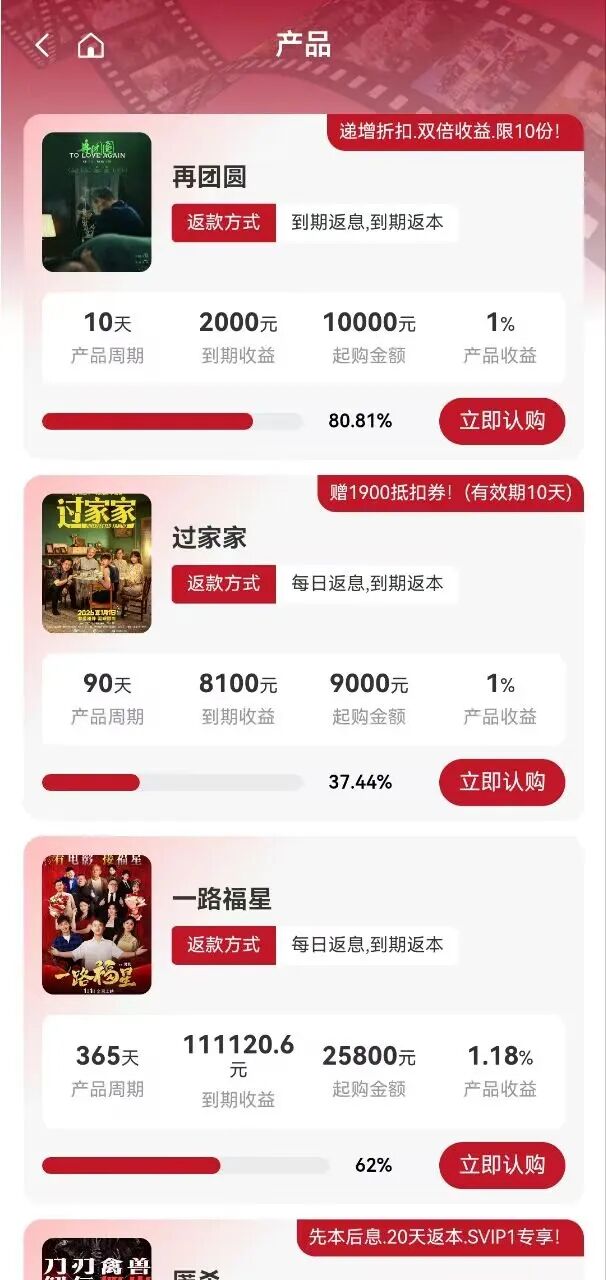View the 过家家 poster thumbnail
This screenshot has width=606, height=1280.
(x=97, y=563)
